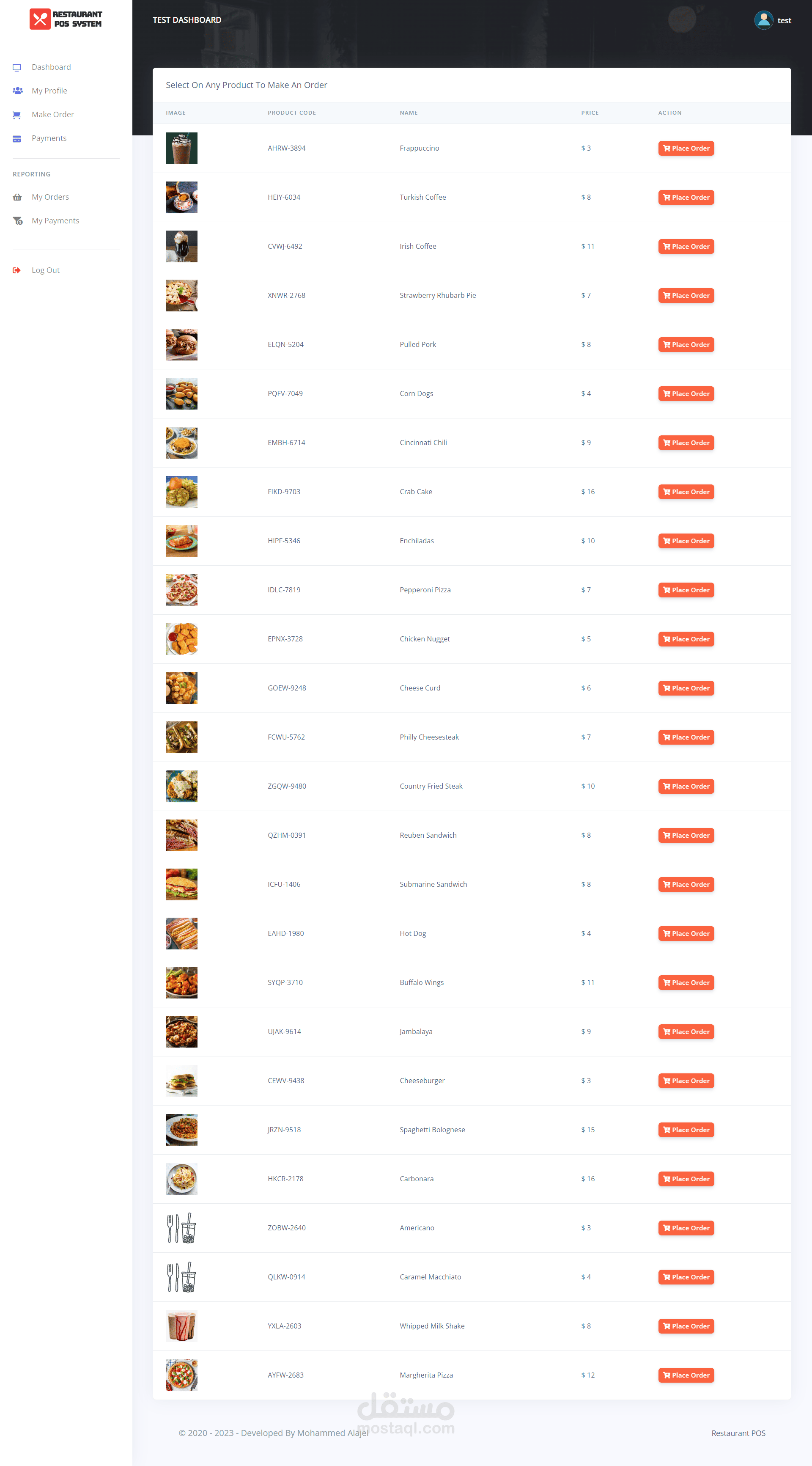Viewport: 812px width, 1466px height.
Task: Place order for Corn Dogs
Action: pyautogui.click(x=686, y=394)
